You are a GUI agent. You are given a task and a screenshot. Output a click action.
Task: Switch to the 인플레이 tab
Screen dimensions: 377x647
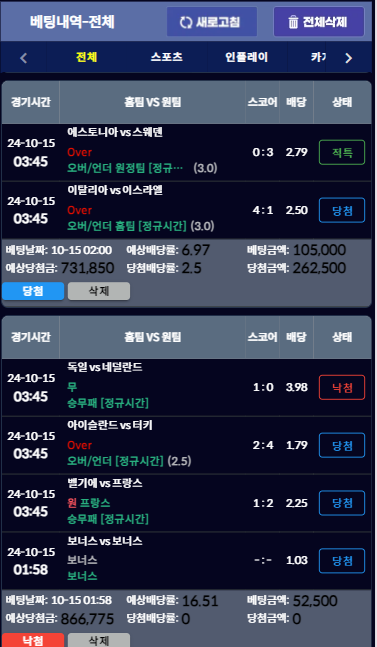click(x=247, y=57)
